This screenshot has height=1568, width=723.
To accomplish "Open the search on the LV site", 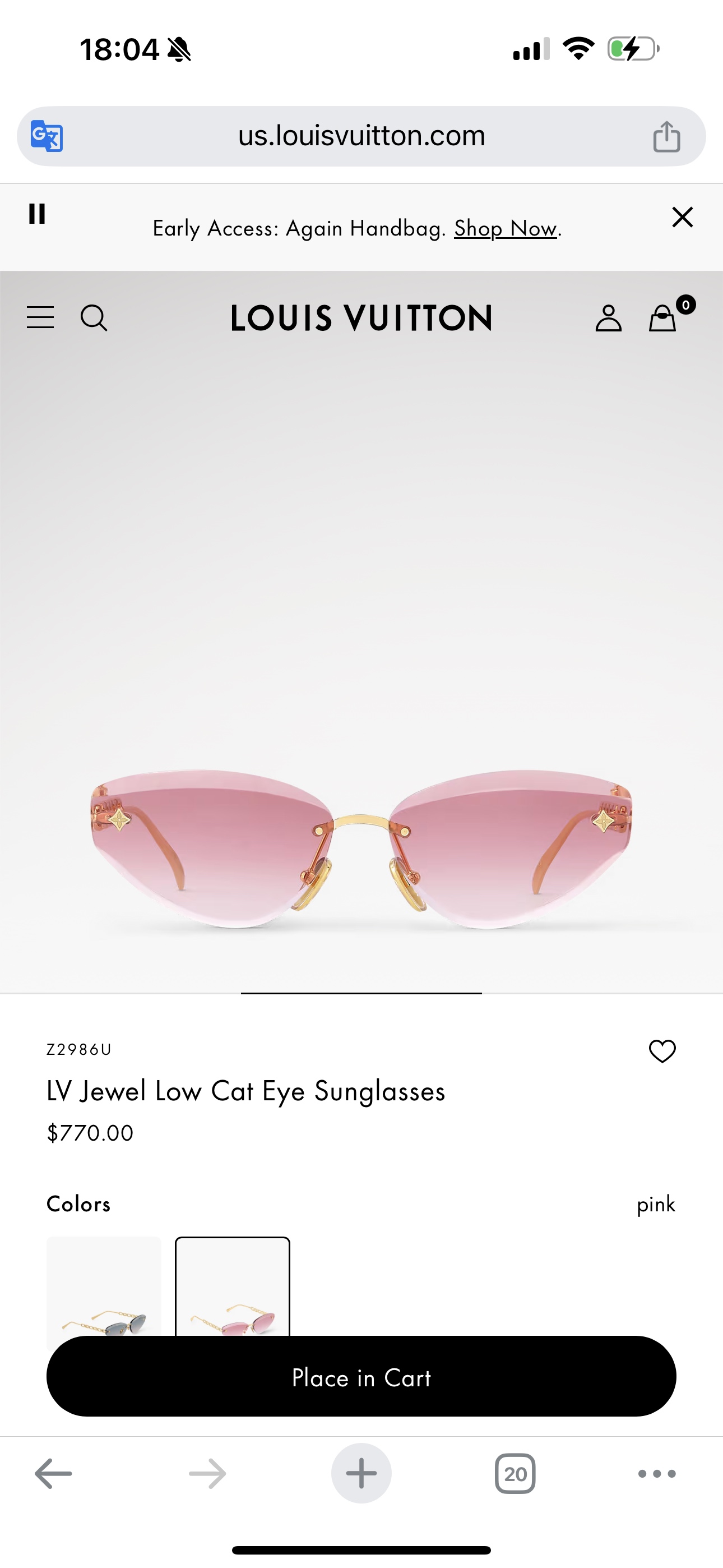I will (95, 318).
